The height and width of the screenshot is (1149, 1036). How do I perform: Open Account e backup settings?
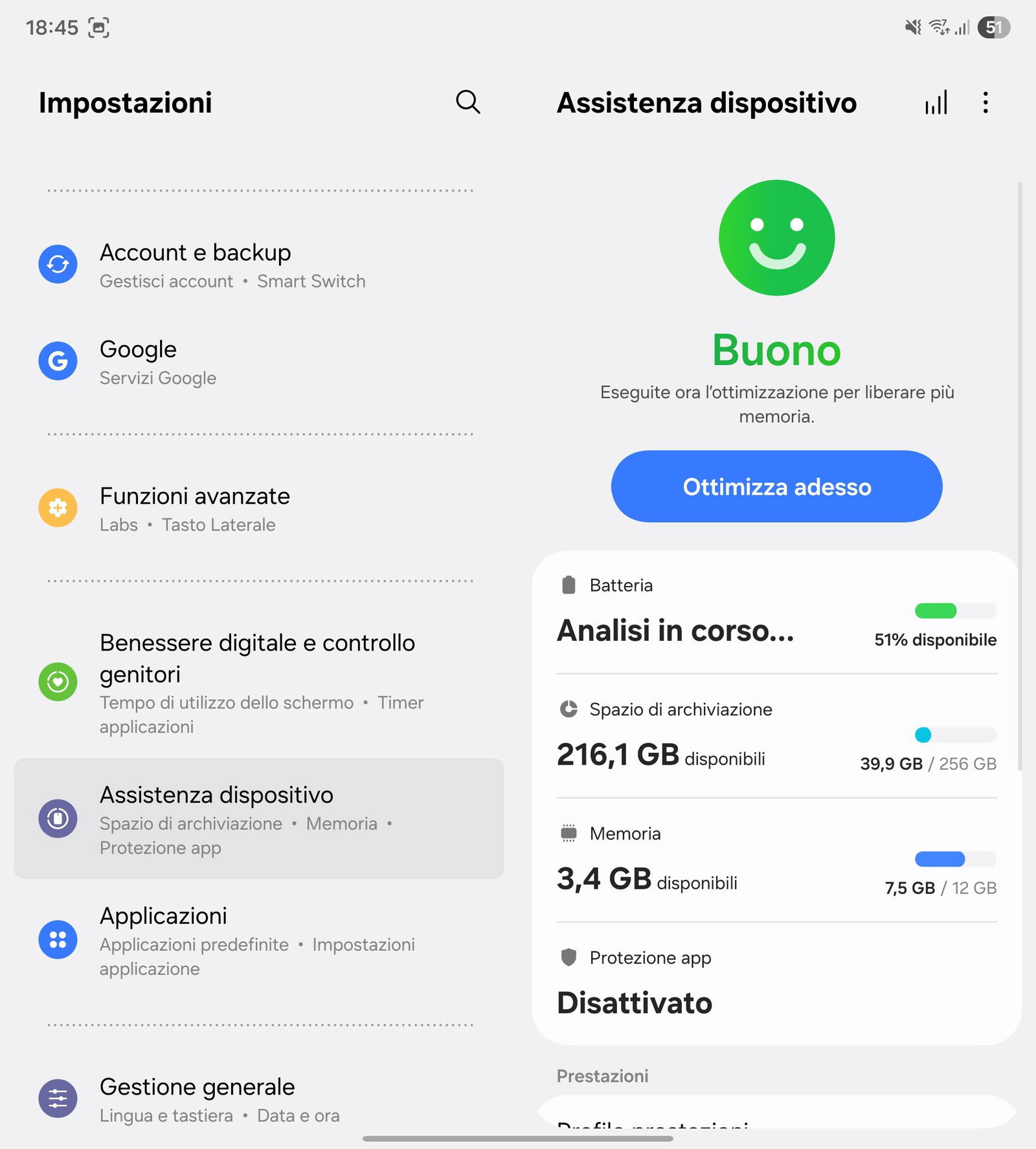click(x=259, y=265)
